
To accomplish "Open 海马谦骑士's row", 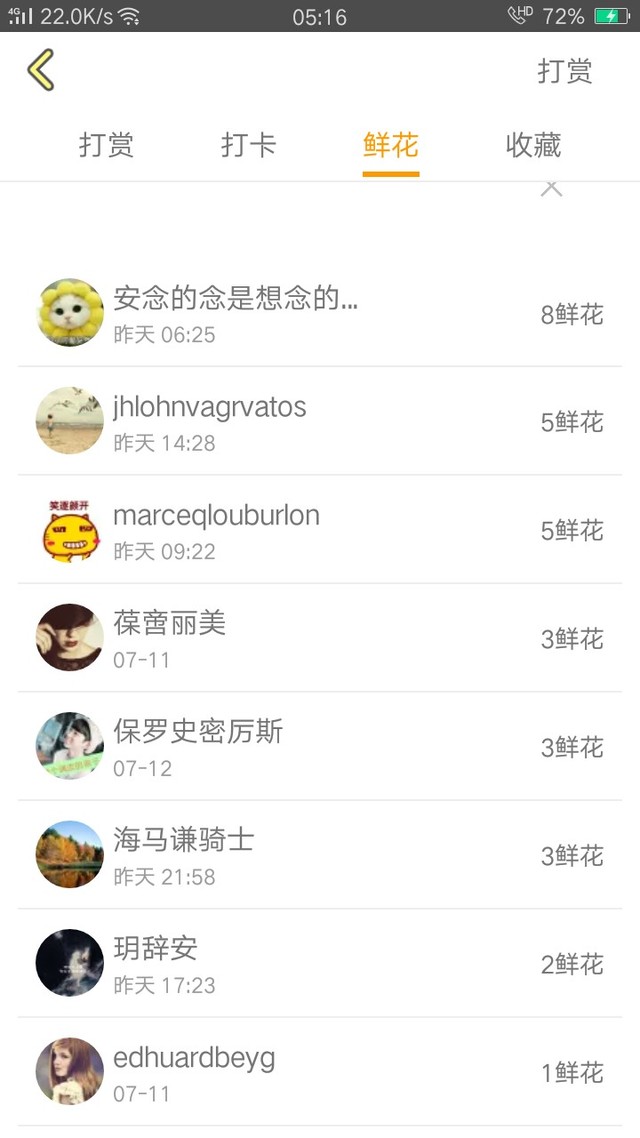I will click(x=320, y=855).
